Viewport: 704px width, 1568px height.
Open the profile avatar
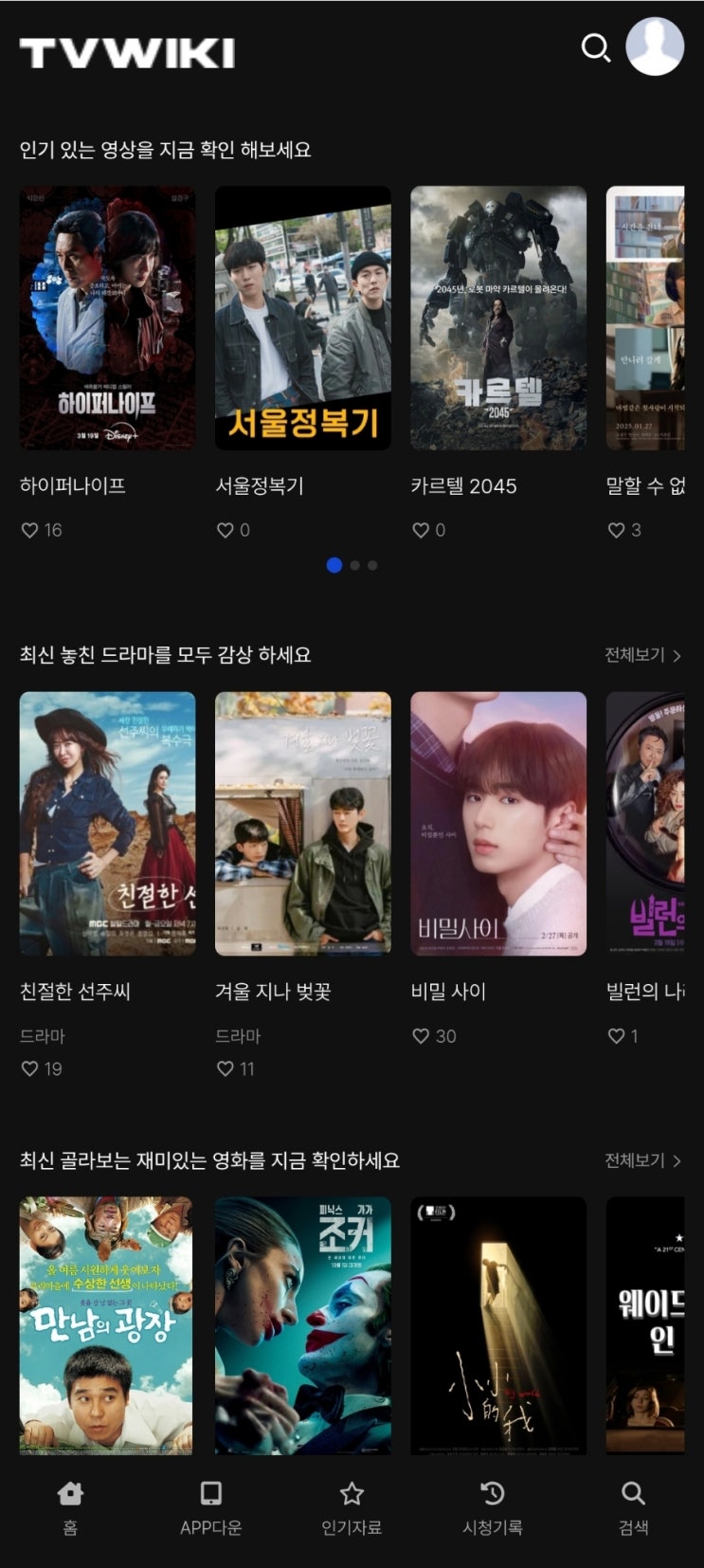[x=655, y=46]
